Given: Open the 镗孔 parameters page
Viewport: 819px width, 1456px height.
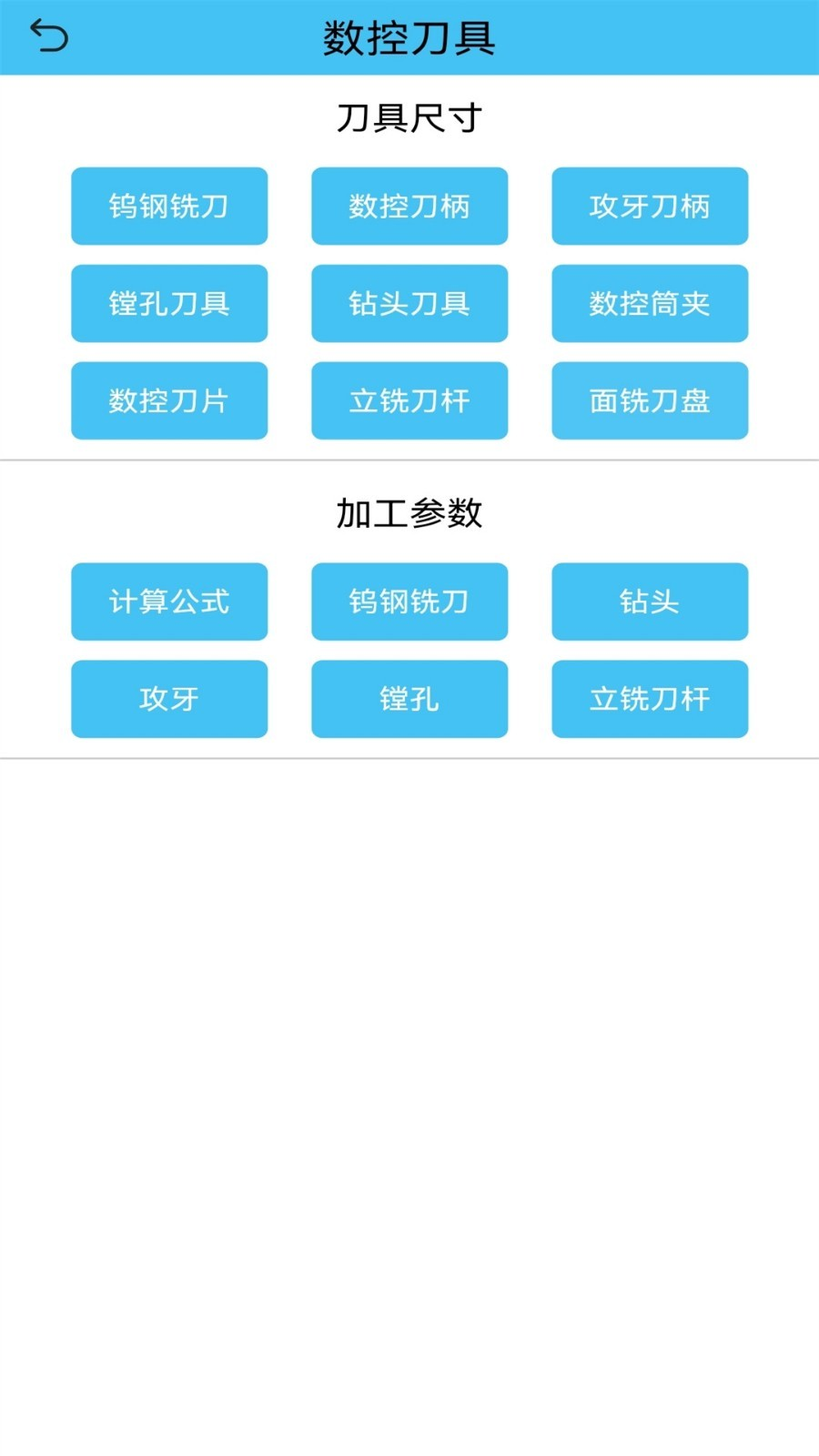Looking at the screenshot, I should 409,699.
